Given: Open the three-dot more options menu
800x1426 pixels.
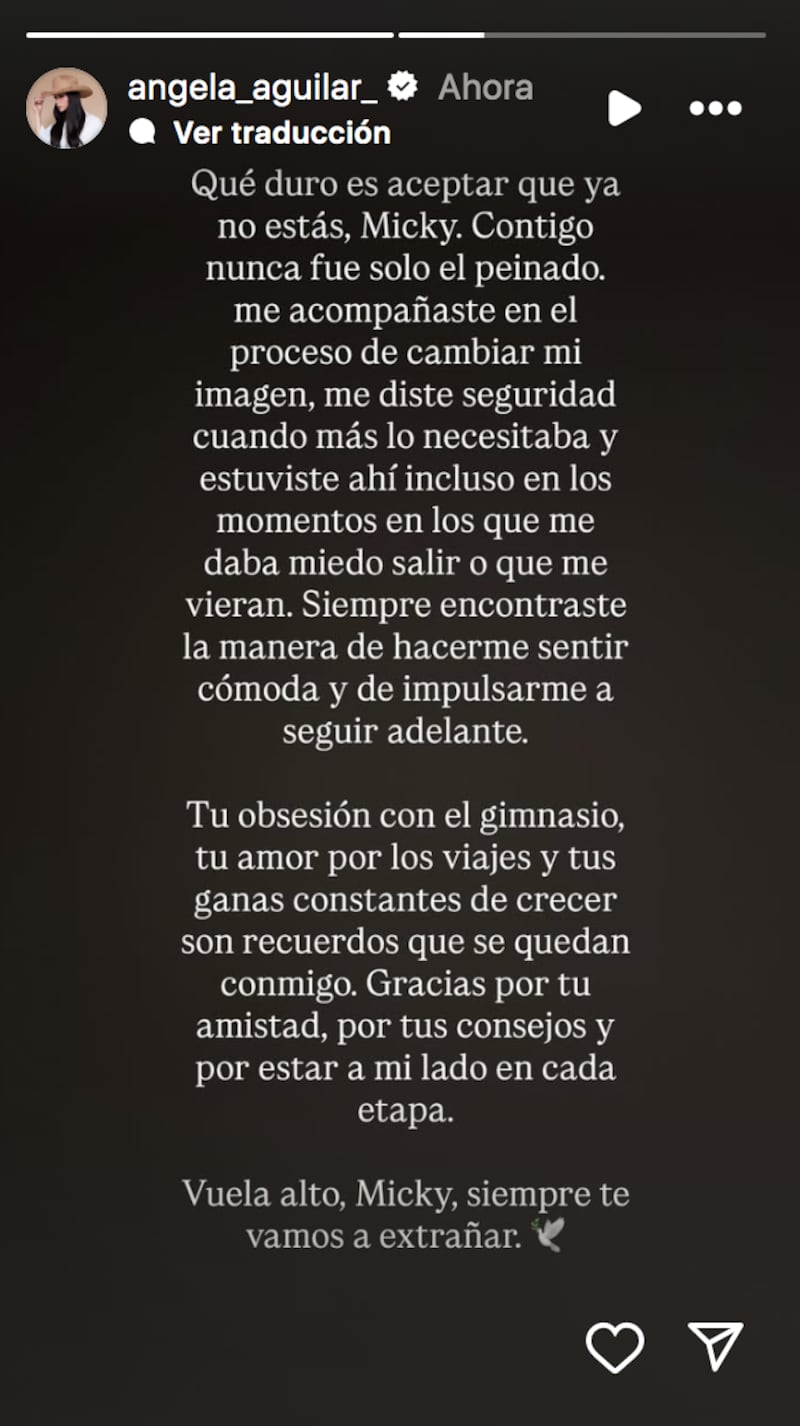Looking at the screenshot, I should (x=716, y=108).
